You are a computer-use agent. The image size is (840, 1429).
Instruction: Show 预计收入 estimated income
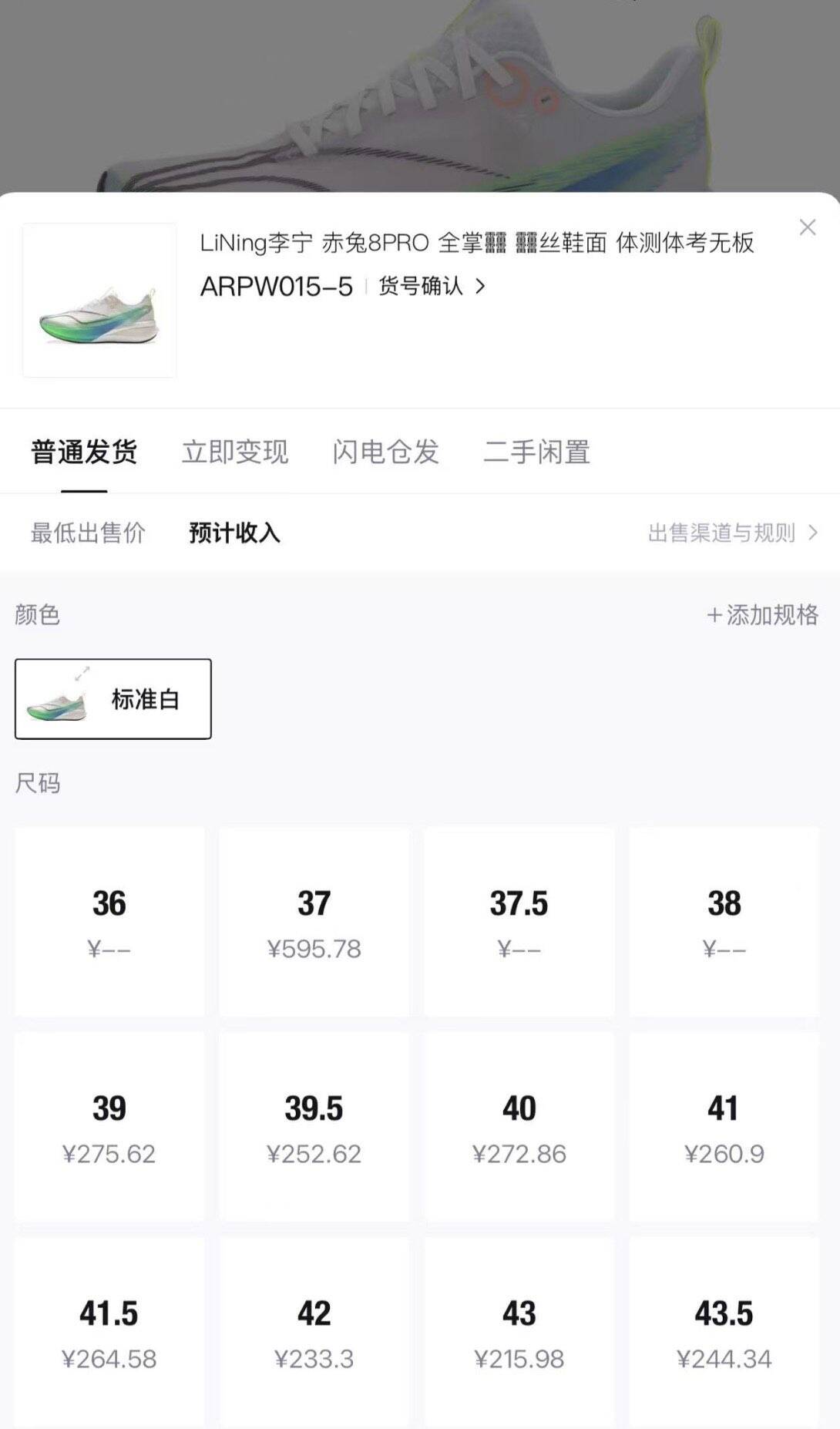(234, 533)
